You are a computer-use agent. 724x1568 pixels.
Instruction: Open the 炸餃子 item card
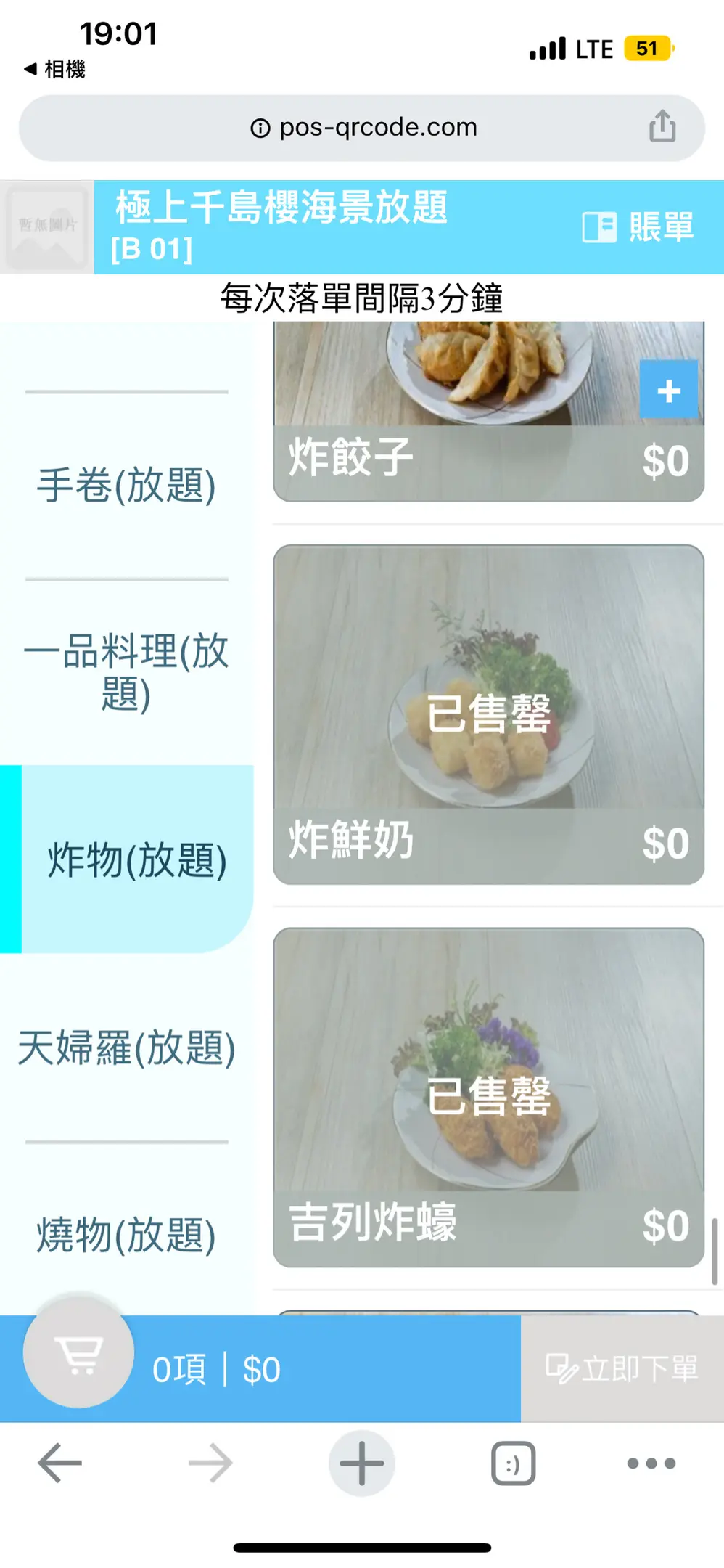(x=464, y=436)
